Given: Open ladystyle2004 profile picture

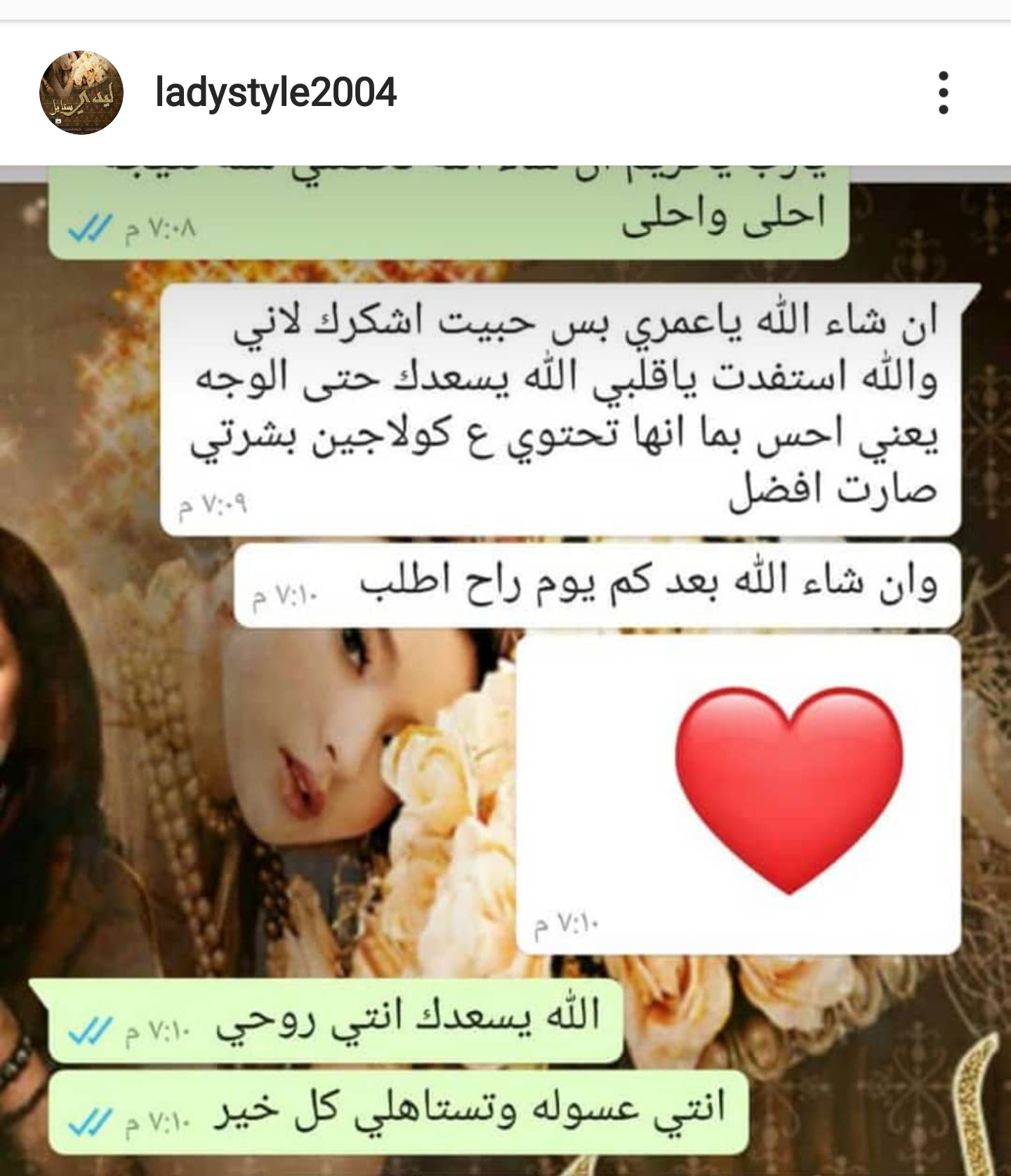Looking at the screenshot, I should tap(81, 93).
